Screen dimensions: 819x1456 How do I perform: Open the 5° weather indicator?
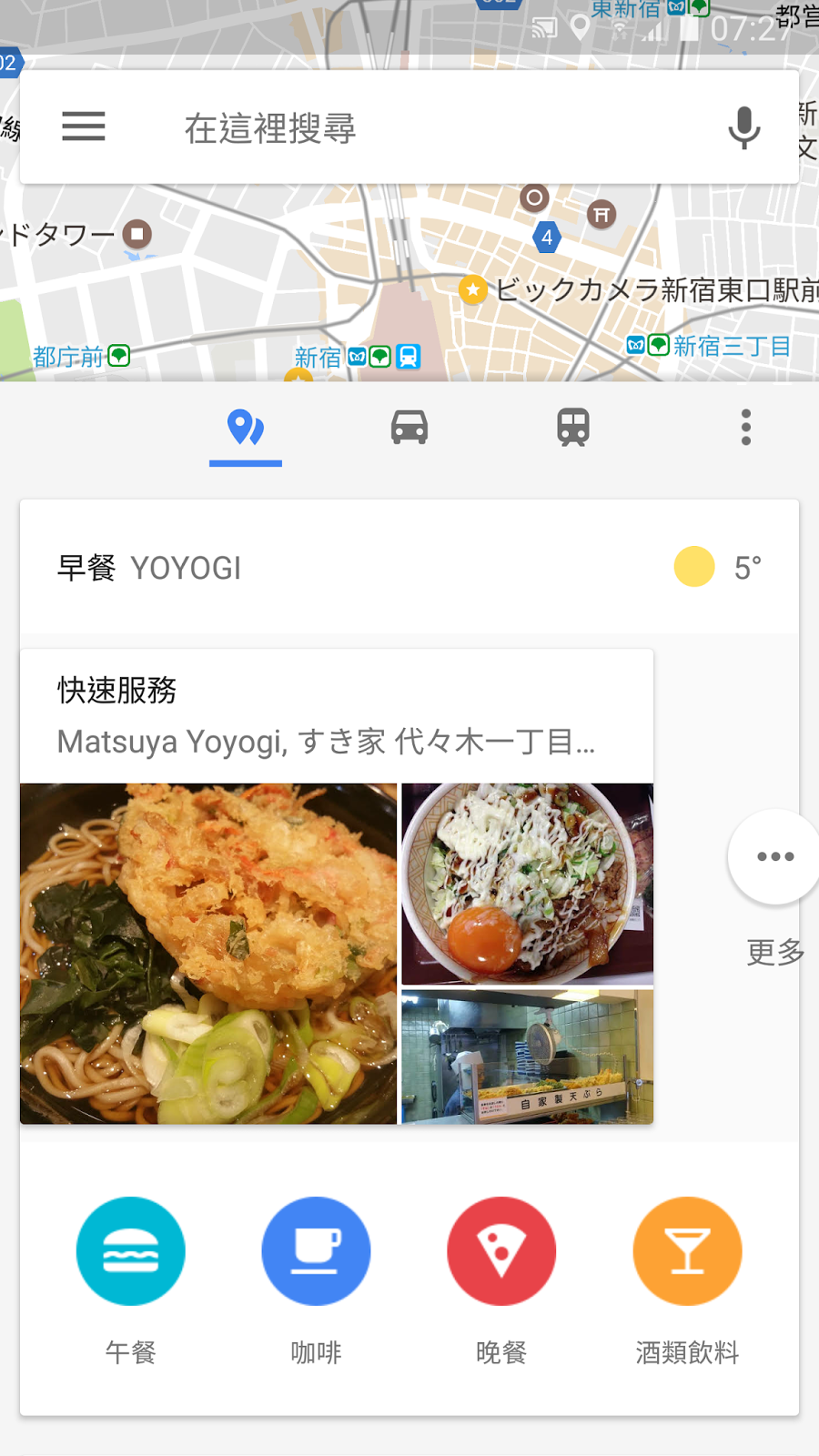coord(719,567)
